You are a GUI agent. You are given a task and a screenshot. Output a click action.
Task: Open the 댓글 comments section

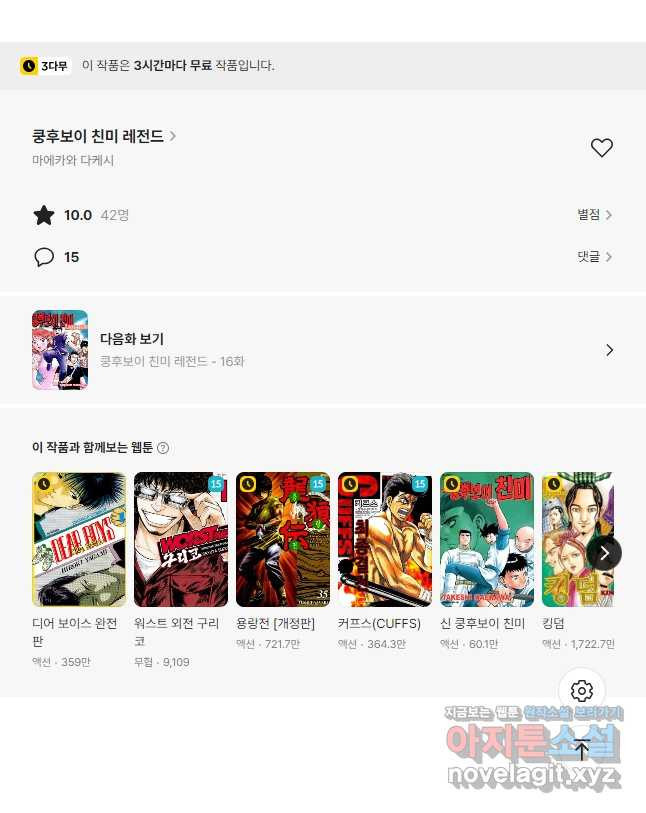tap(594, 257)
